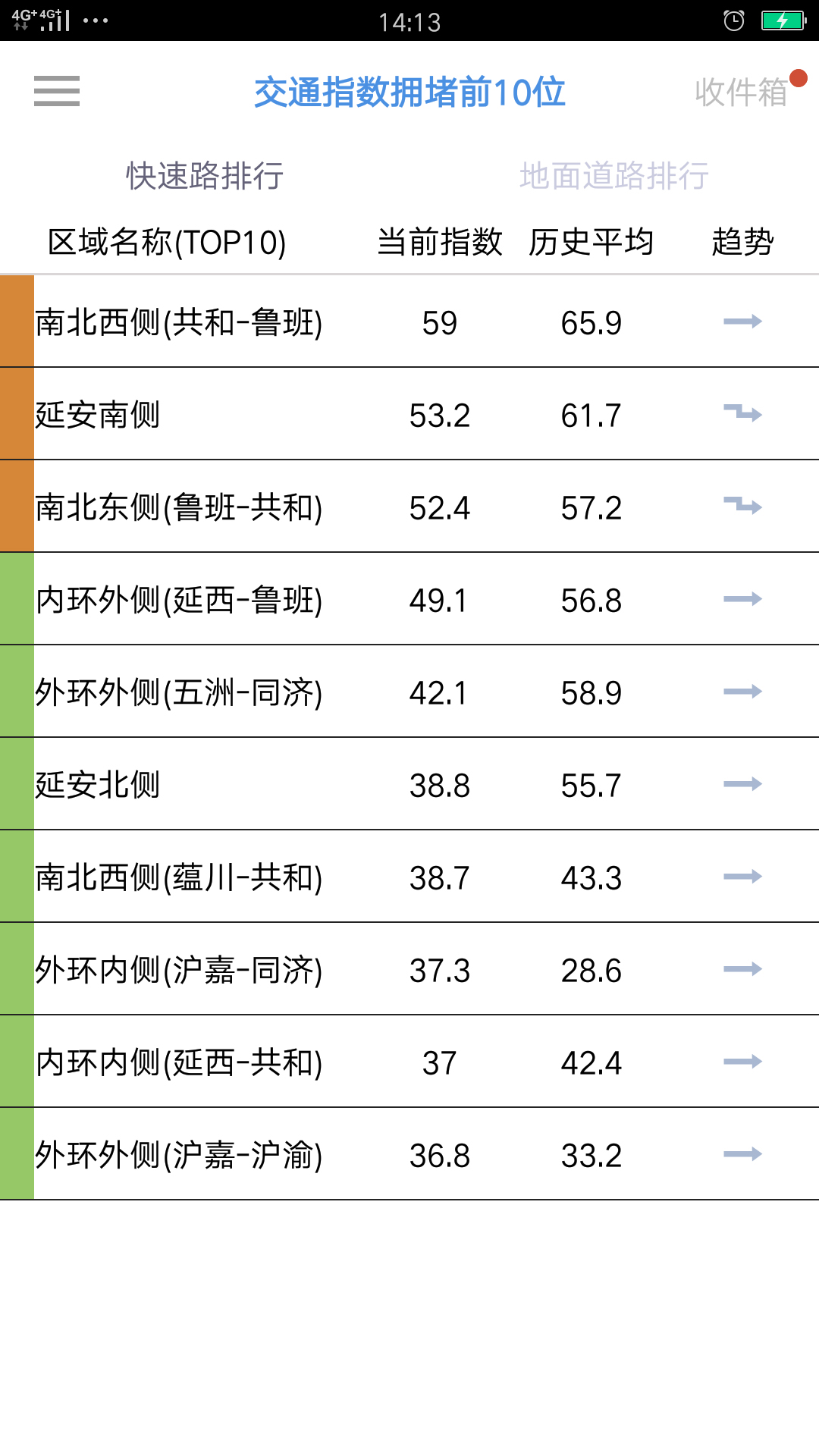Switch to the 快速路排行 tab
This screenshot has height=1456, width=819.
[205, 176]
